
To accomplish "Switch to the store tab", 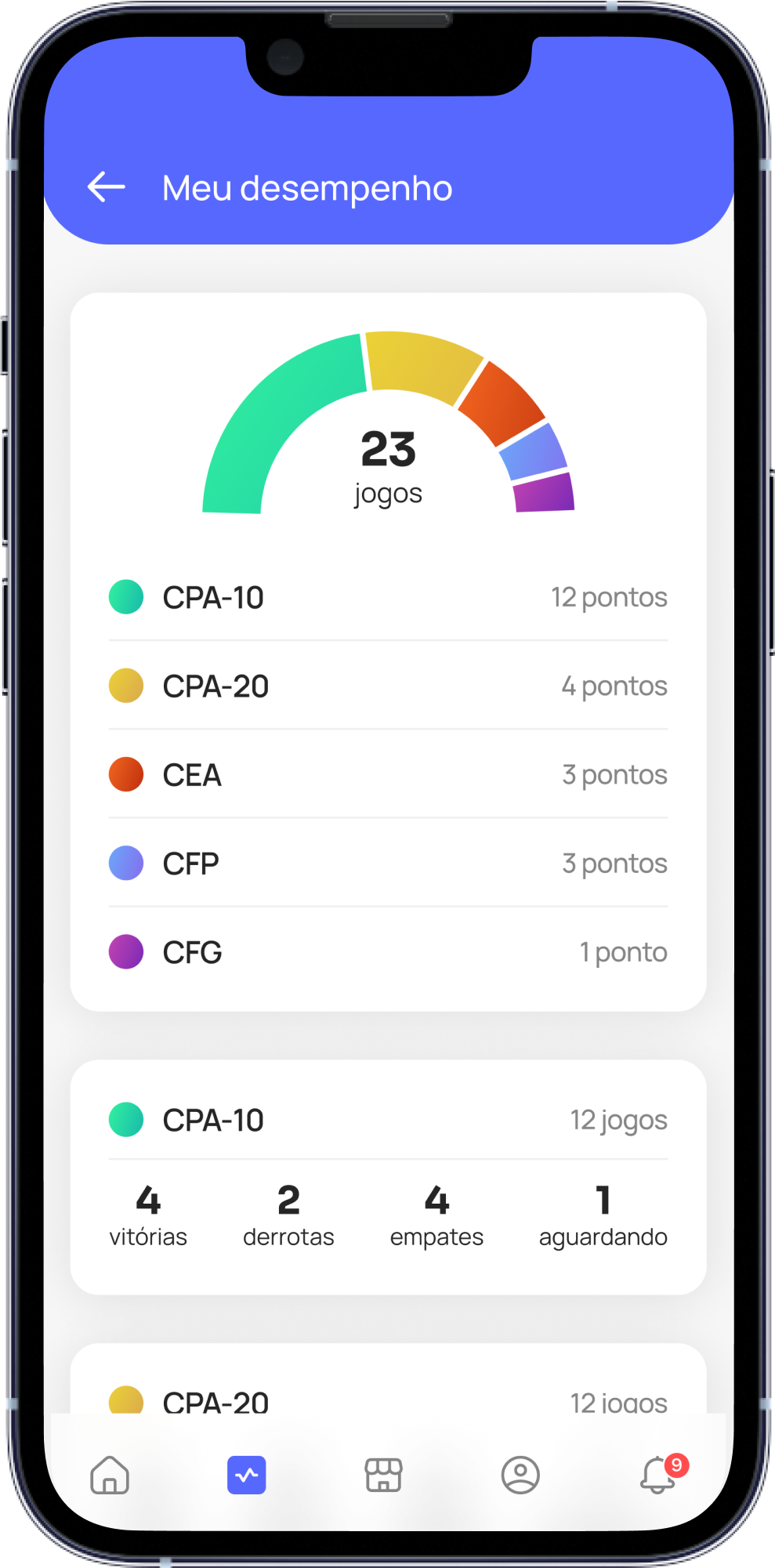I will 383,1476.
